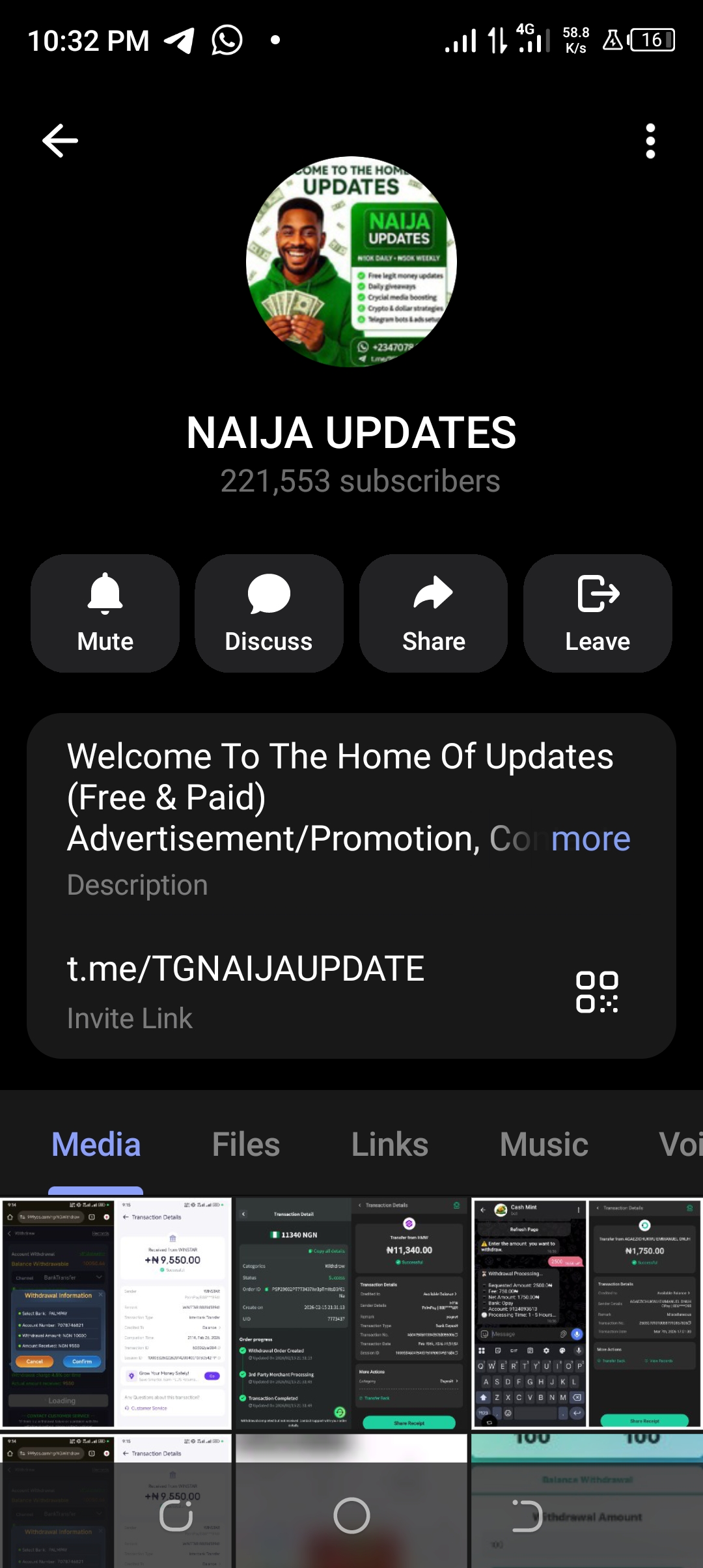The width and height of the screenshot is (703, 1568).
Task: Select the Media tab
Action: 96,1145
